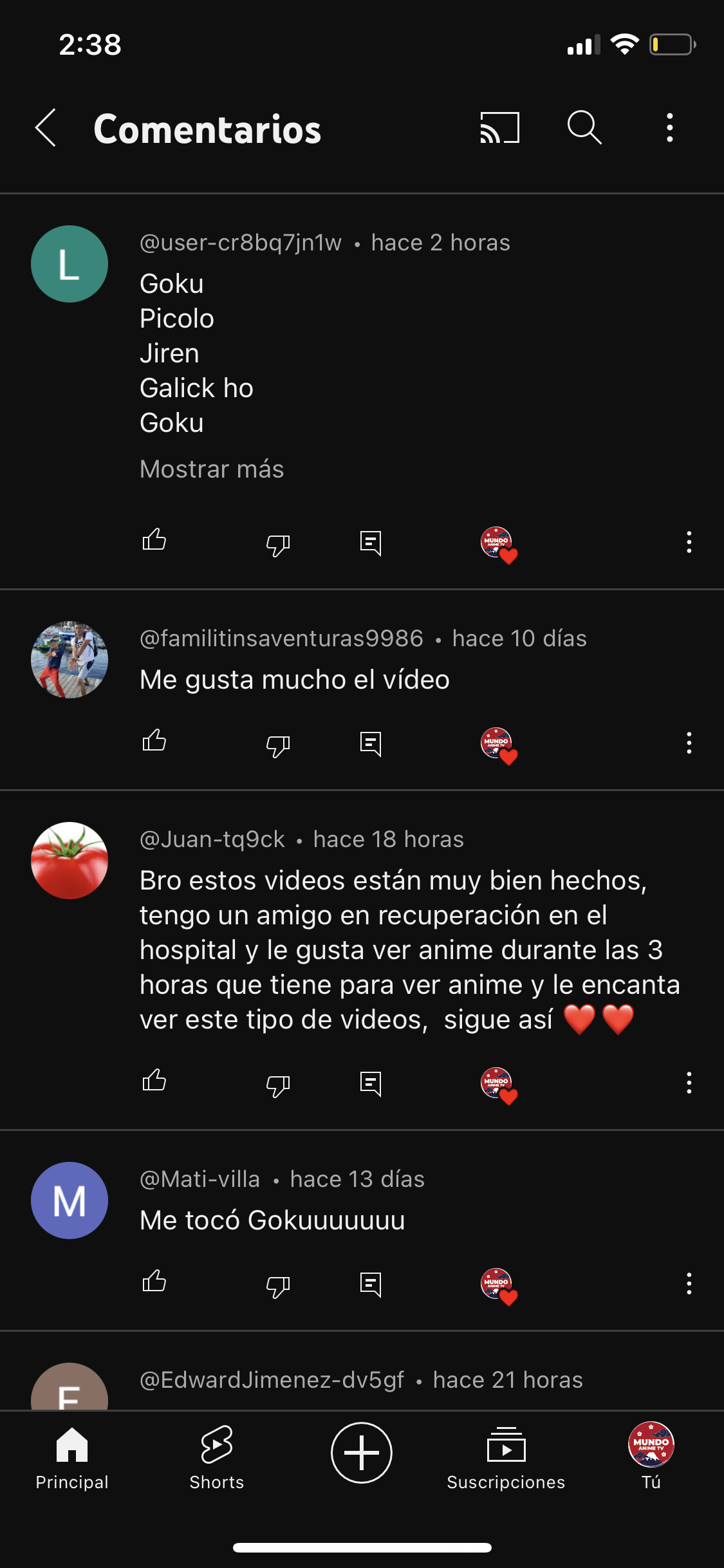Open the cast to device icon
Screen dimensions: 724x1568
point(499,127)
